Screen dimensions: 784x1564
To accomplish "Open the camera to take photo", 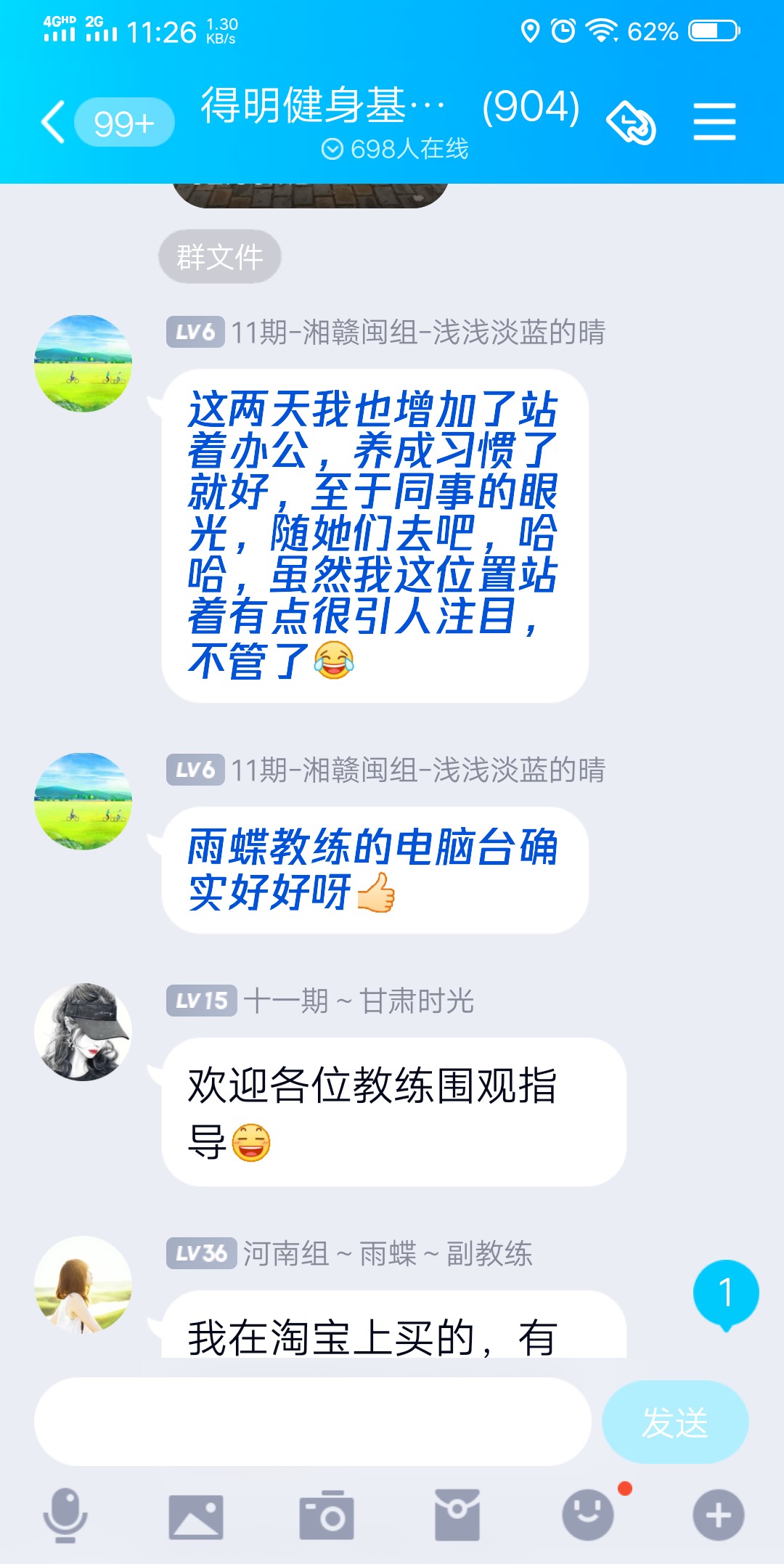I will coord(327,1515).
